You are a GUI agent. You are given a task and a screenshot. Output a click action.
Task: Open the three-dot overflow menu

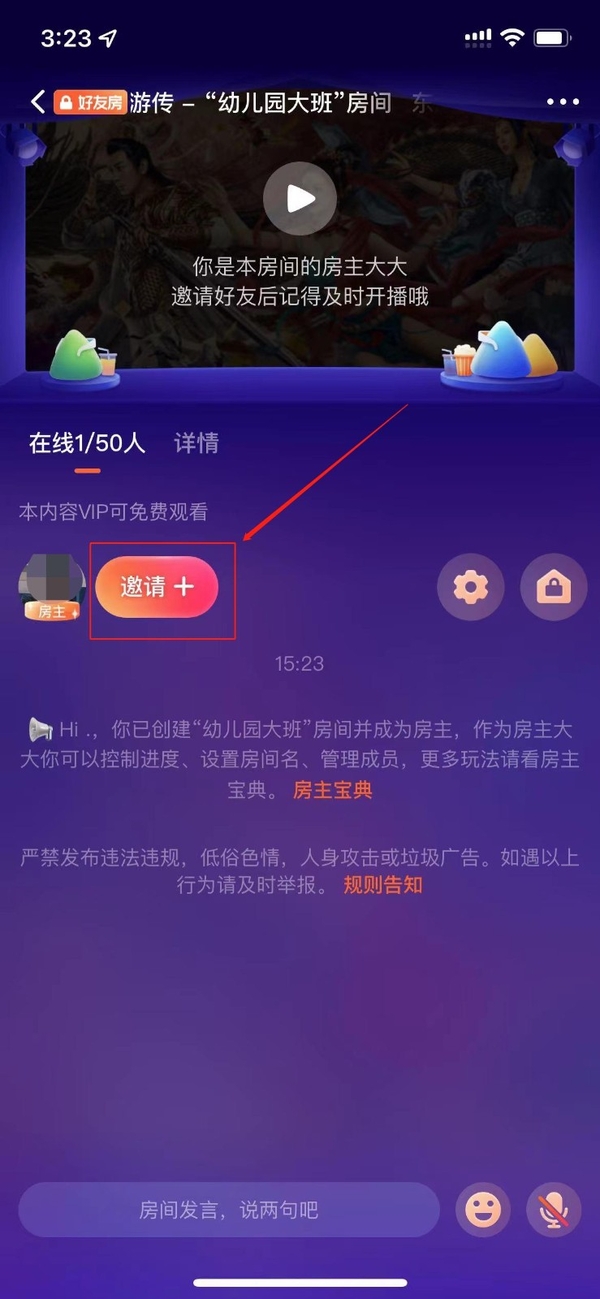[563, 102]
